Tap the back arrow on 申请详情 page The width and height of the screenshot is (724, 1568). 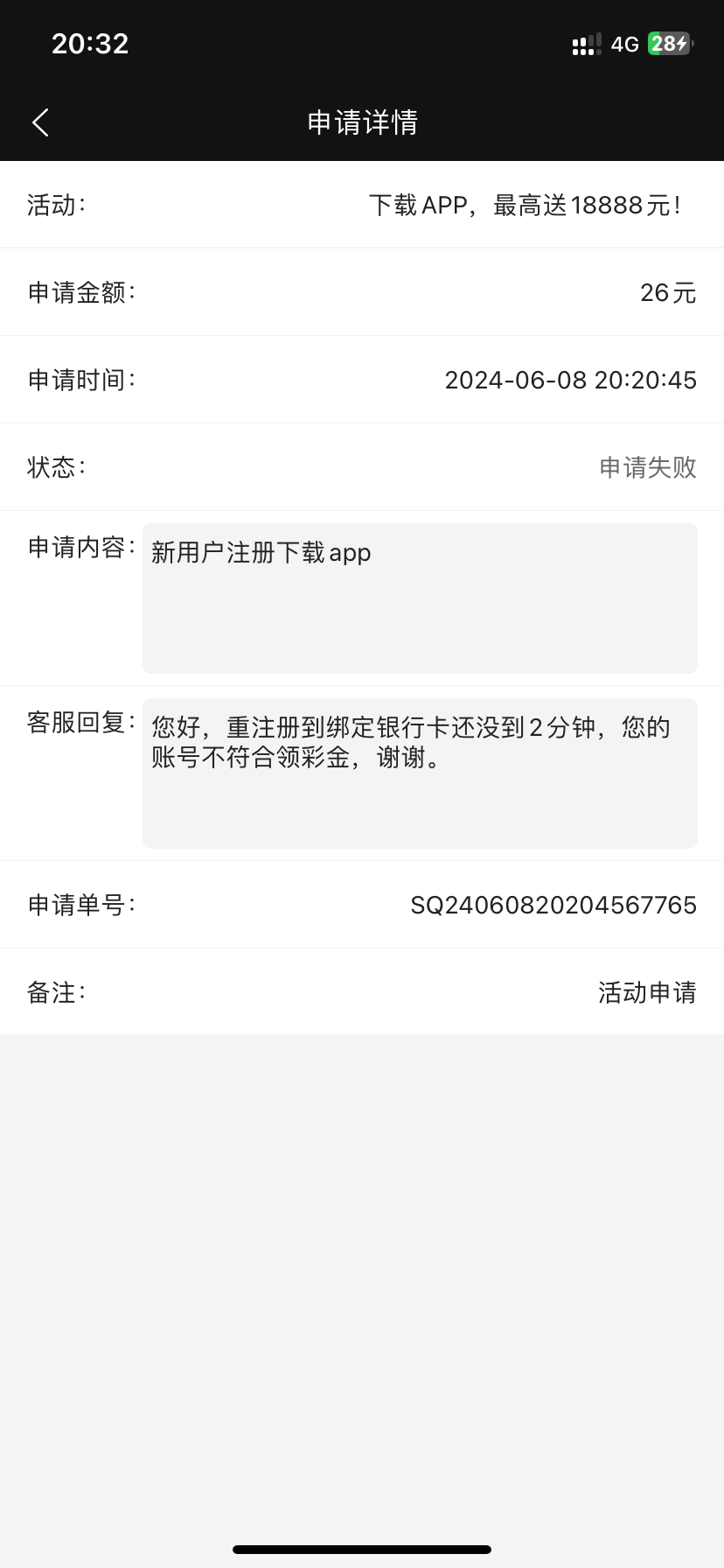[x=39, y=122]
